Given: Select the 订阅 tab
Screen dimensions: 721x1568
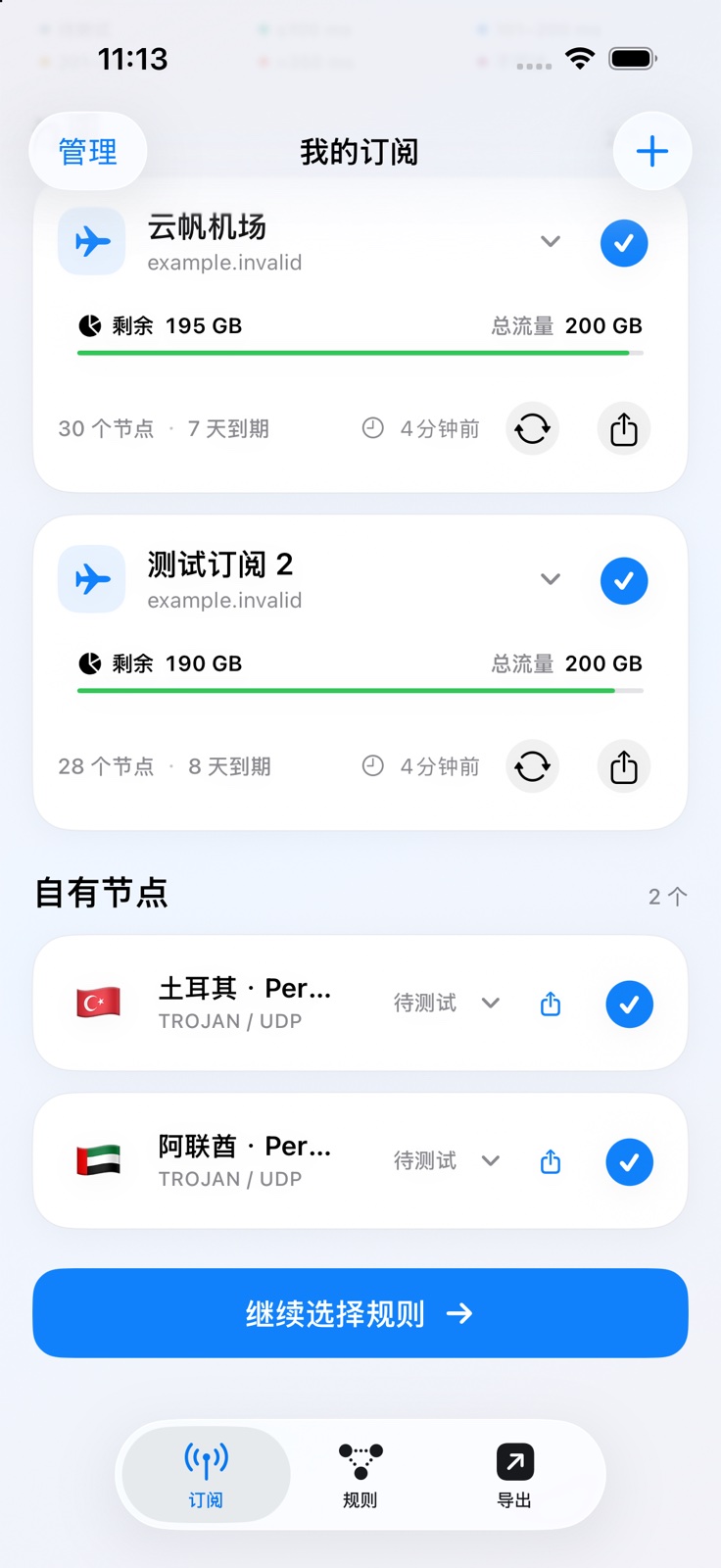Looking at the screenshot, I should coord(207,1475).
